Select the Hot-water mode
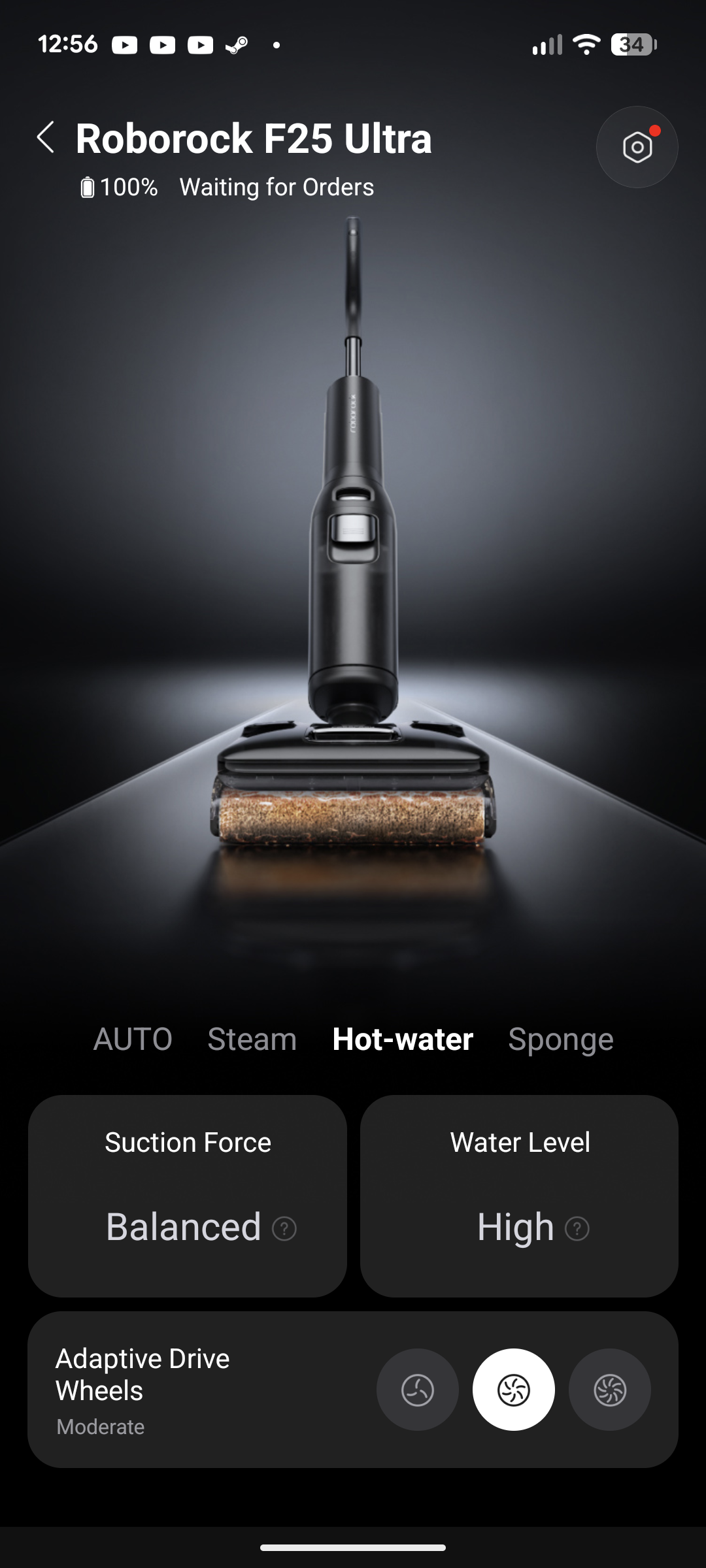 pos(403,1039)
